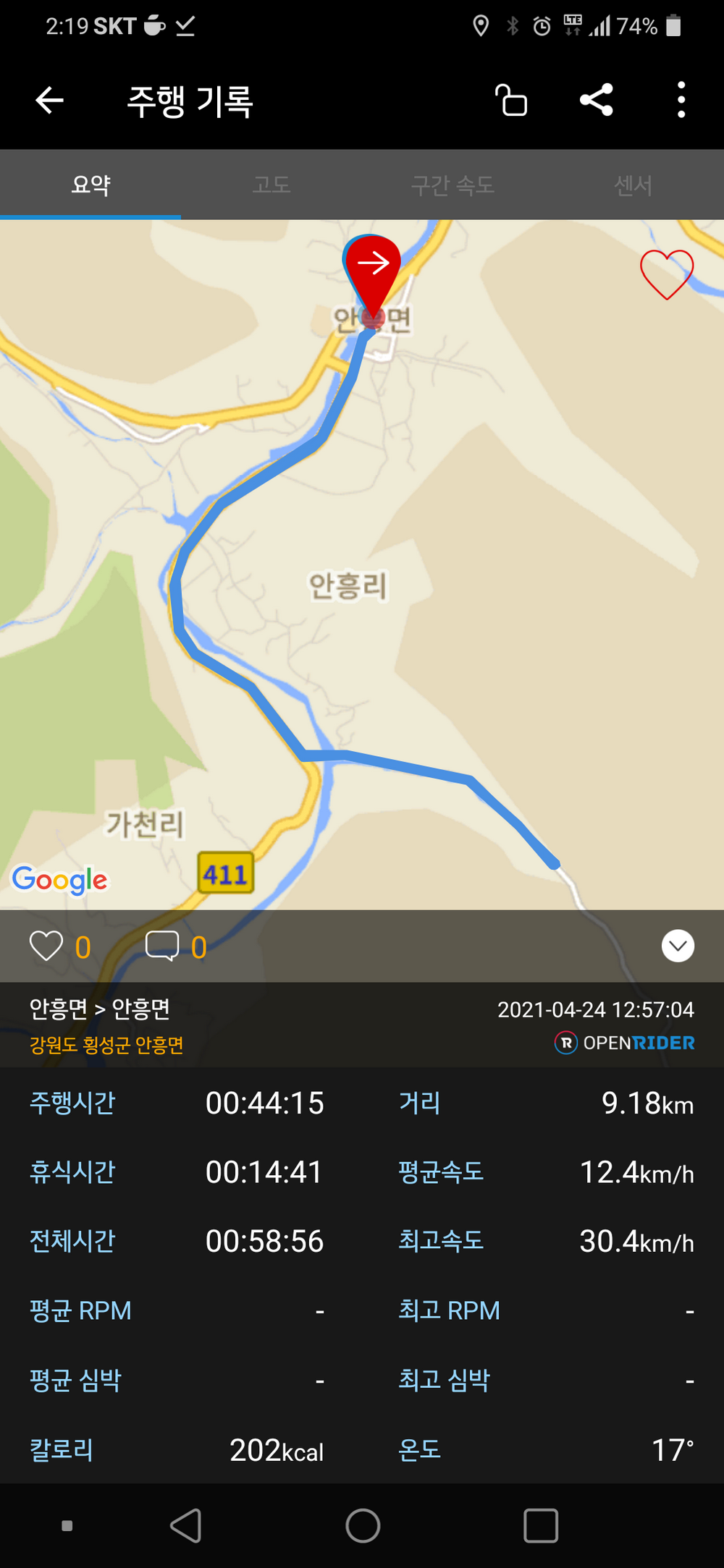
Task: Open the 구간 속도 tab
Action: coord(452,185)
